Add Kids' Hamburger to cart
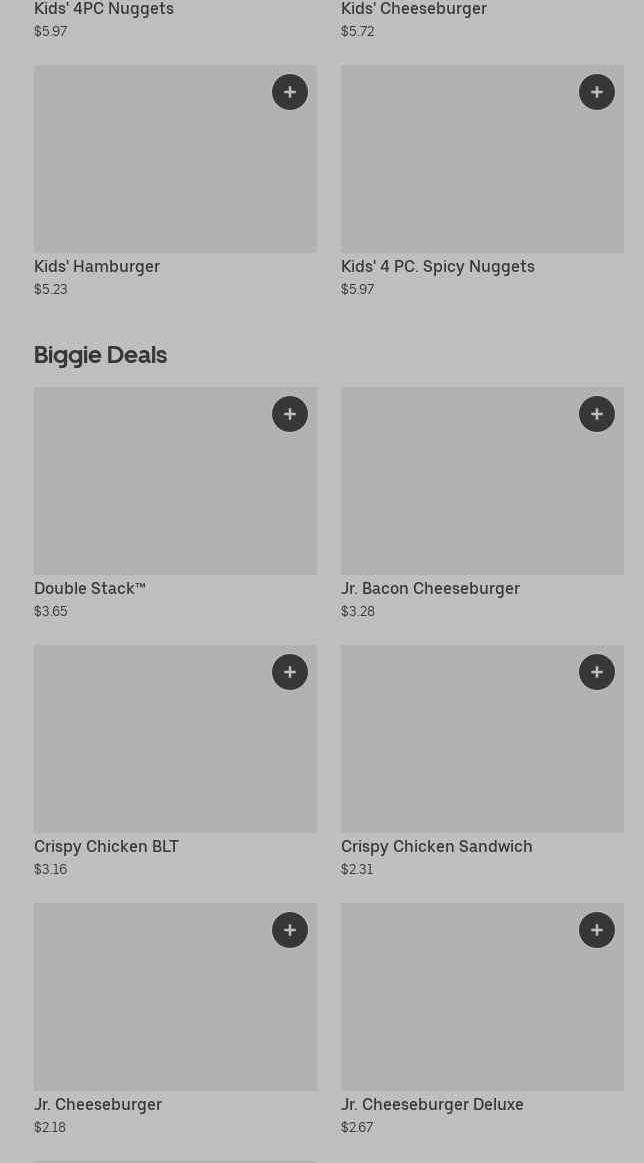 coord(290,92)
